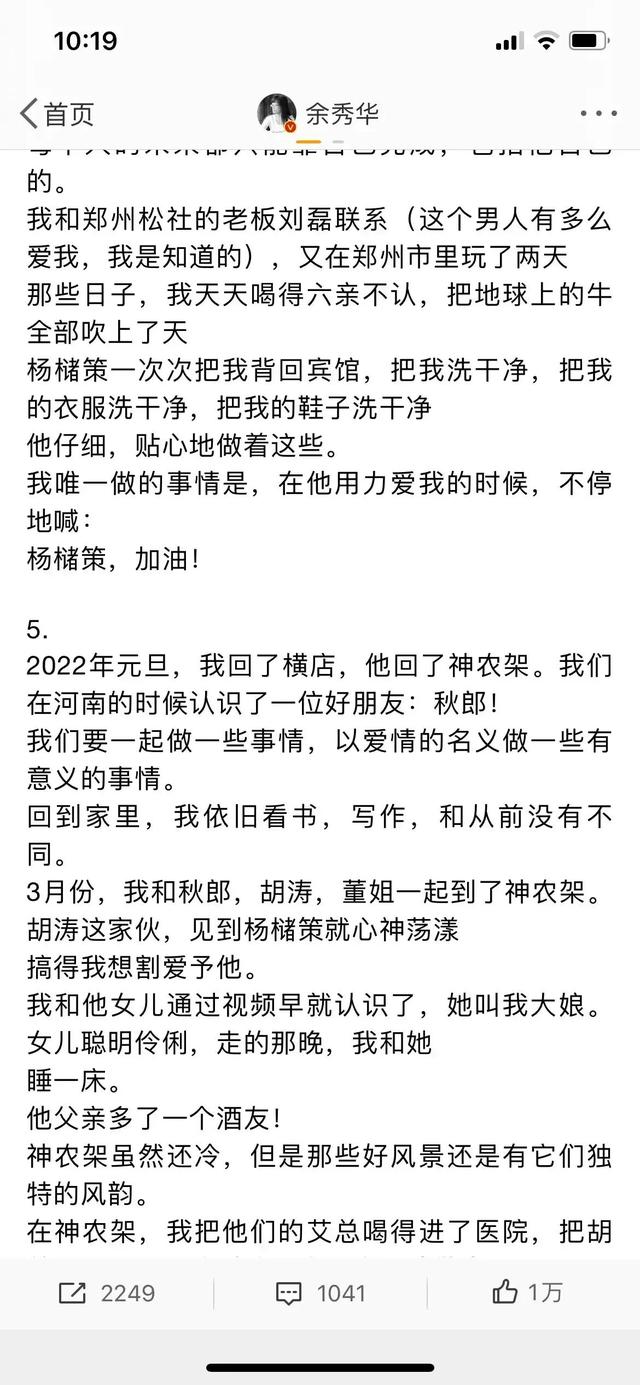
Task: Open the comments (1041)
Action: click(x=320, y=1293)
